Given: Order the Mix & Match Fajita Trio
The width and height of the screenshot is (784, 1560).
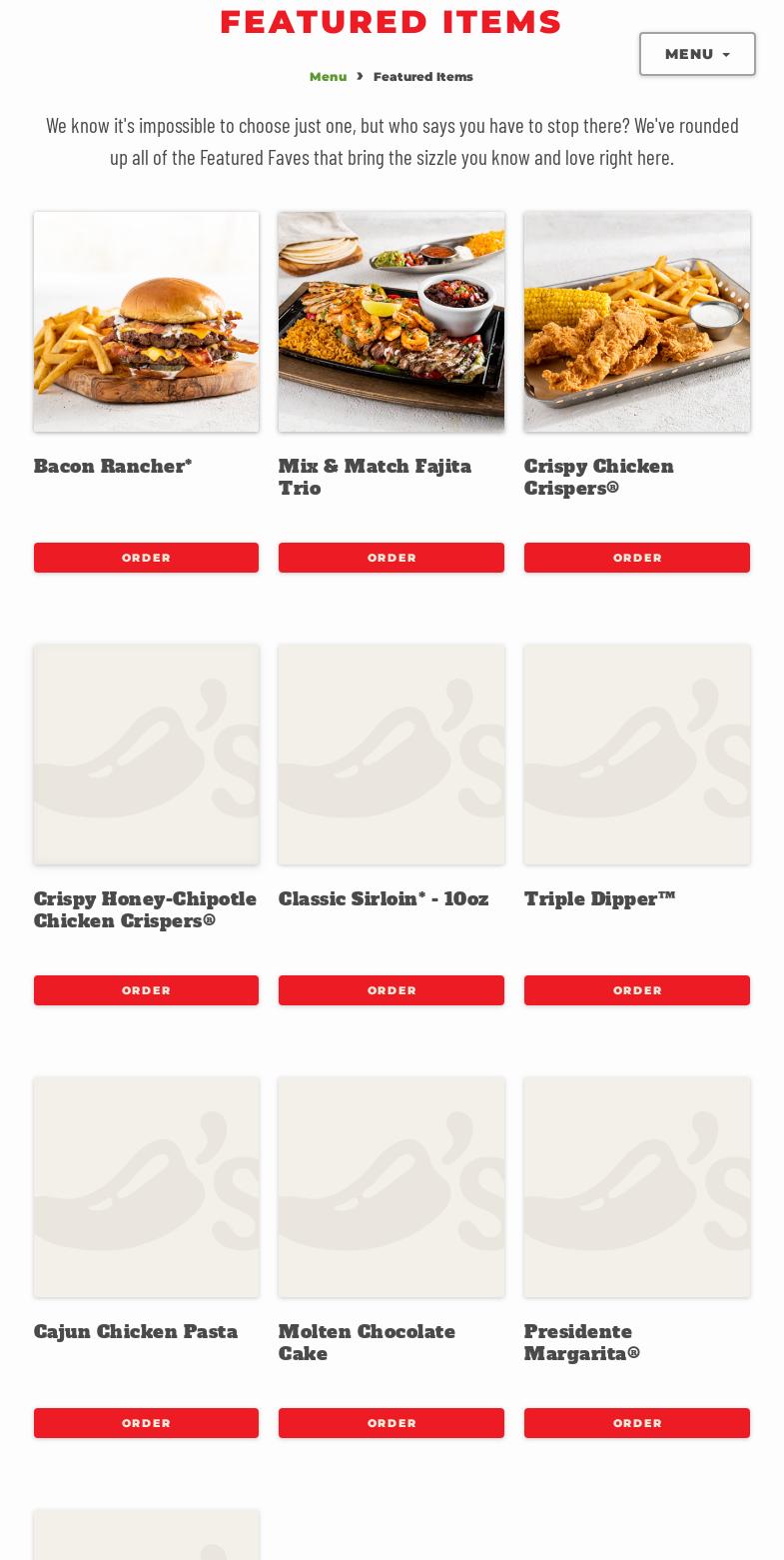Looking at the screenshot, I should pos(392,558).
